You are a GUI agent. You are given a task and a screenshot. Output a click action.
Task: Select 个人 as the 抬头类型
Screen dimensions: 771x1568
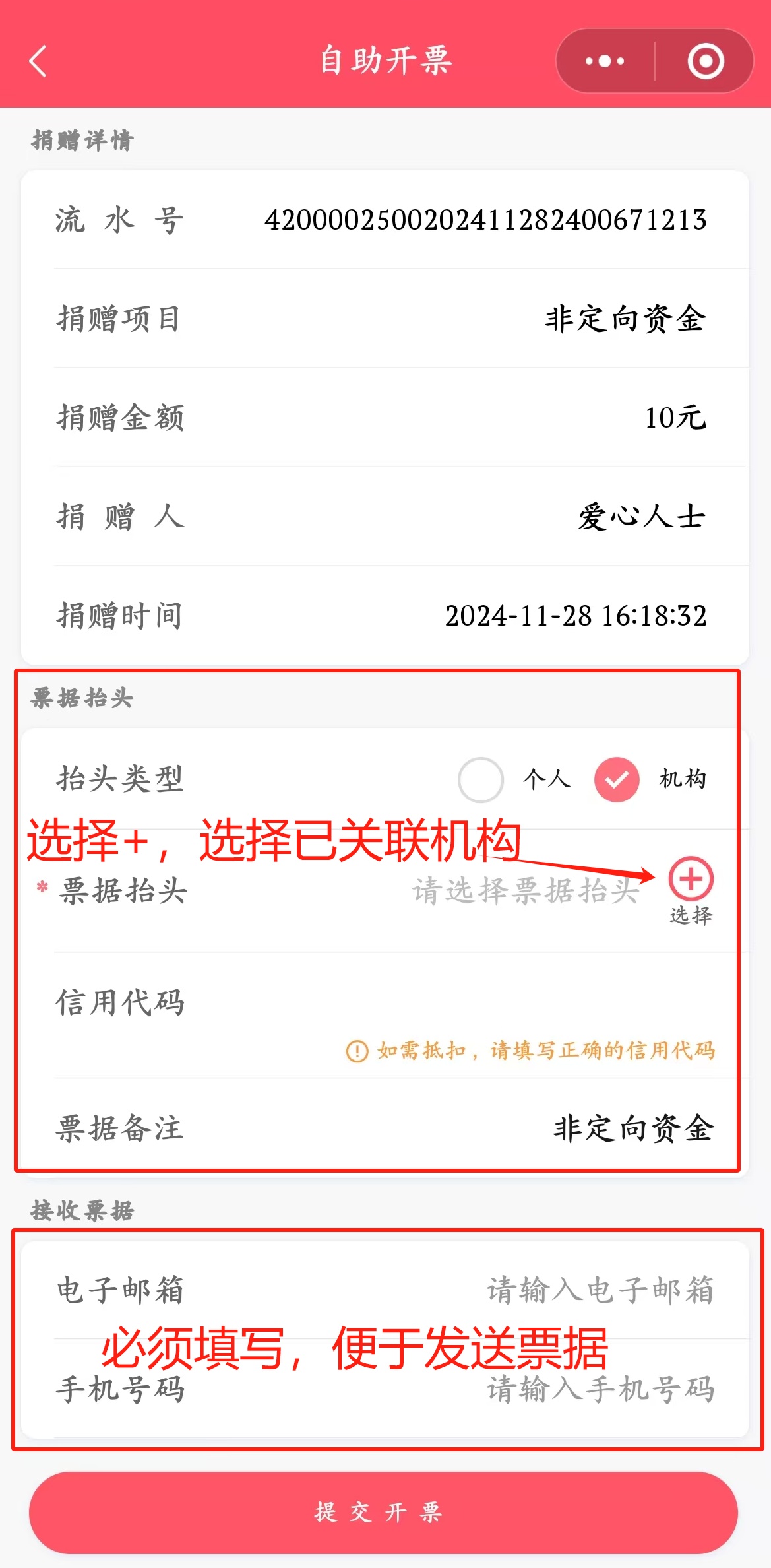481,779
